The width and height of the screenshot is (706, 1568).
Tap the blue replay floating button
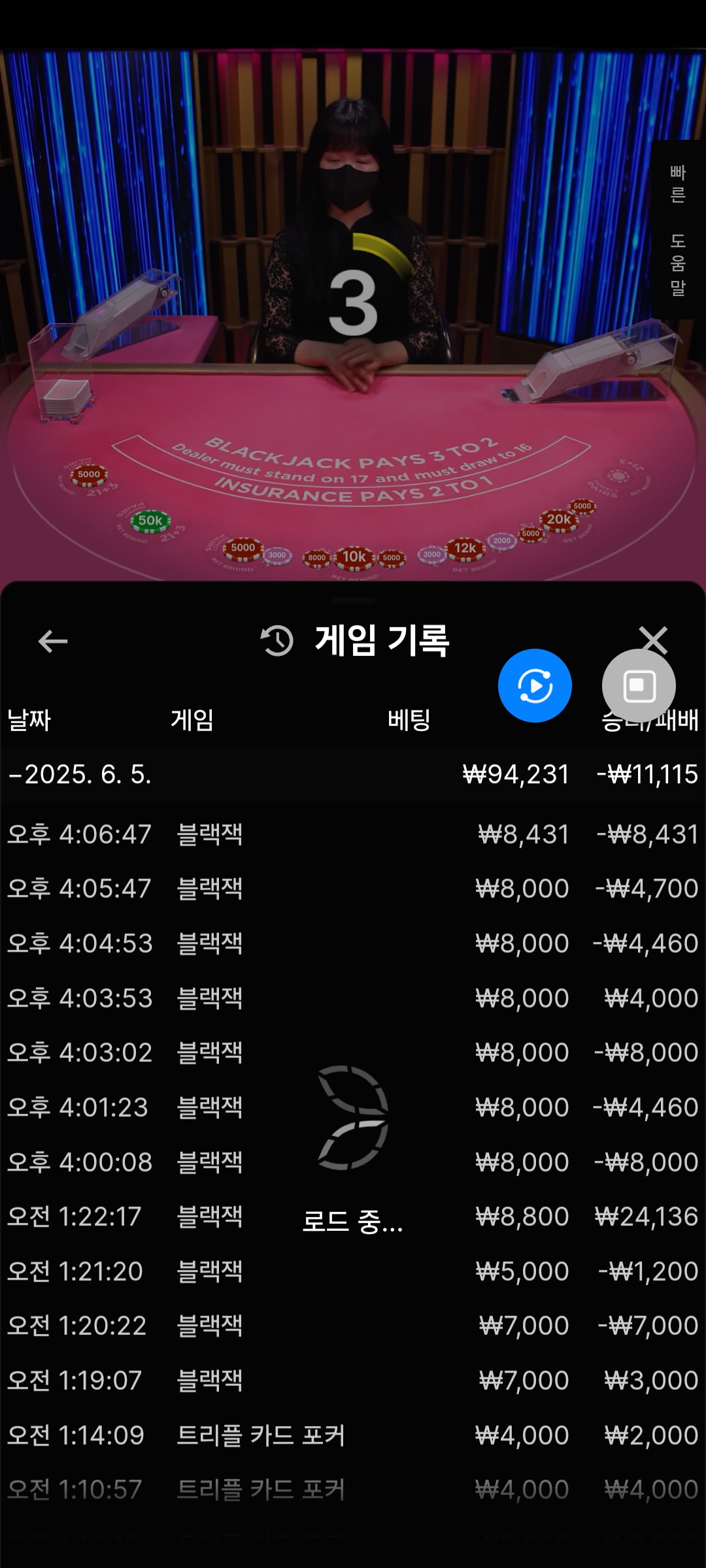click(535, 685)
